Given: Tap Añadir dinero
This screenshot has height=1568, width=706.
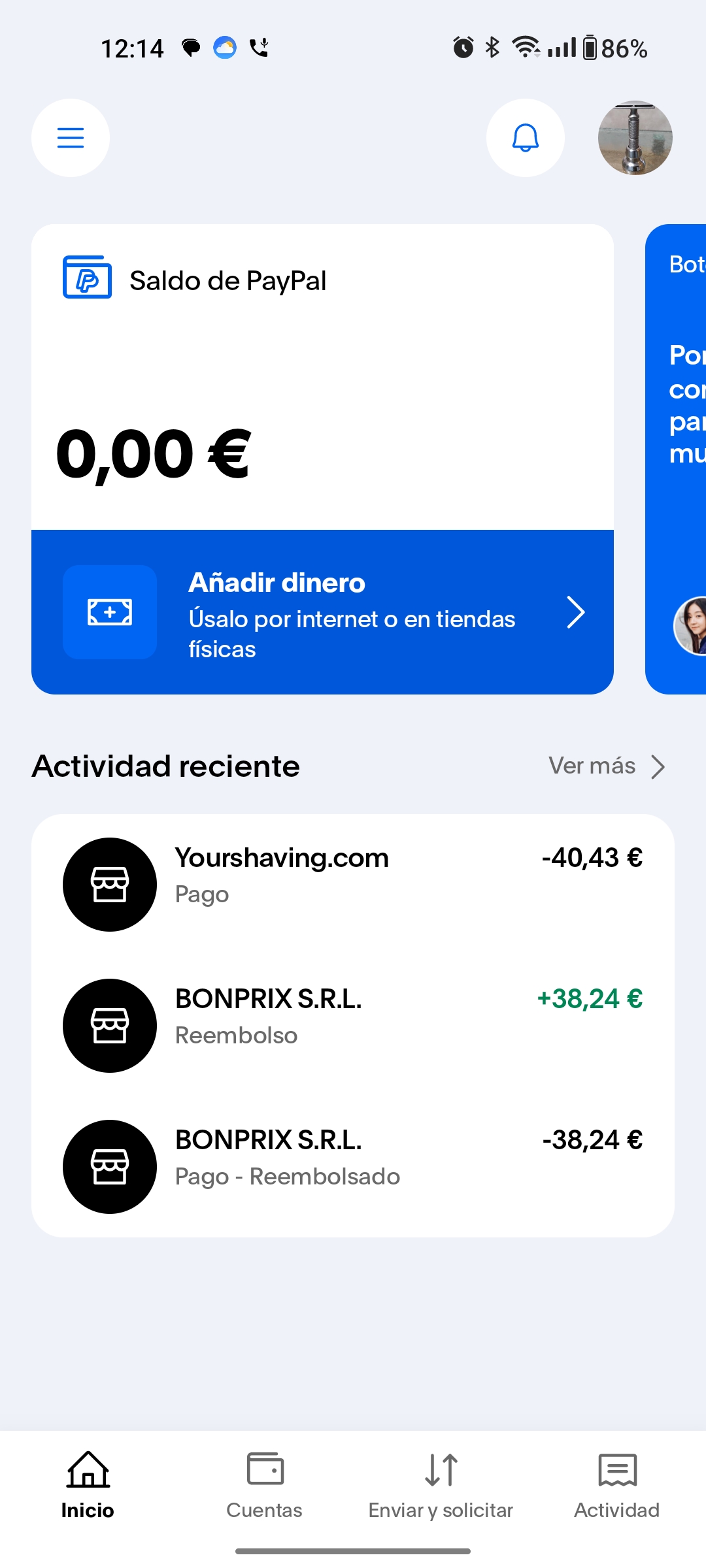Looking at the screenshot, I should pyautogui.click(x=322, y=612).
